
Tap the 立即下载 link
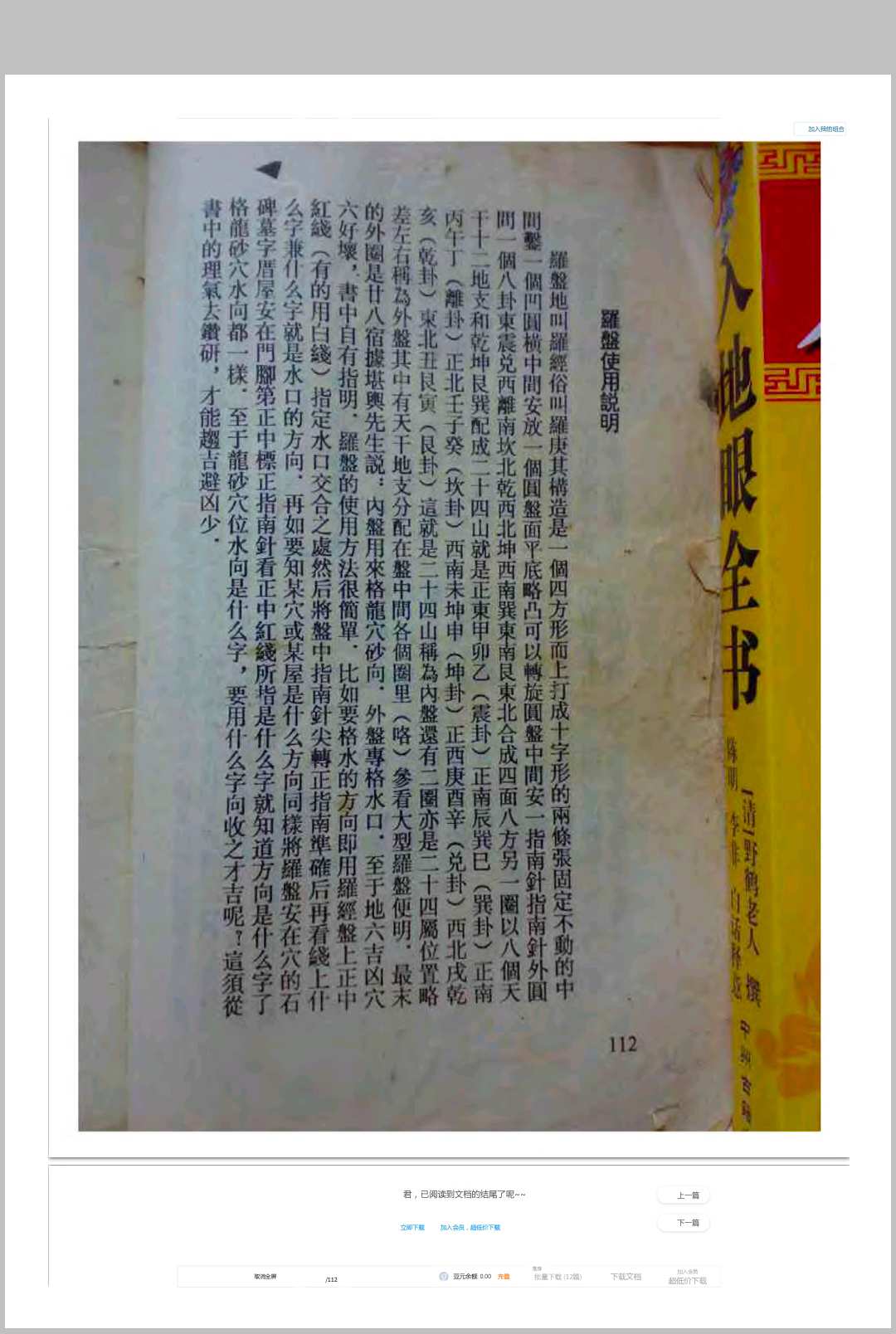pyautogui.click(x=412, y=1228)
